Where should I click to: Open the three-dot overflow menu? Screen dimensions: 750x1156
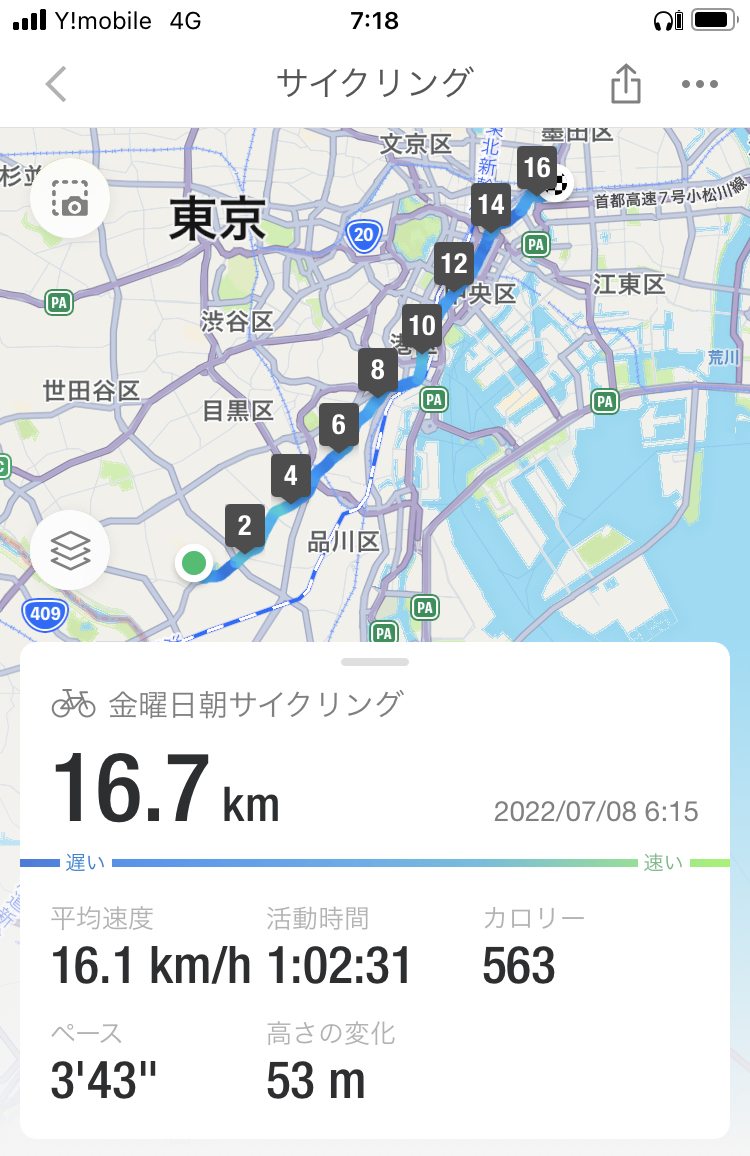[x=700, y=84]
